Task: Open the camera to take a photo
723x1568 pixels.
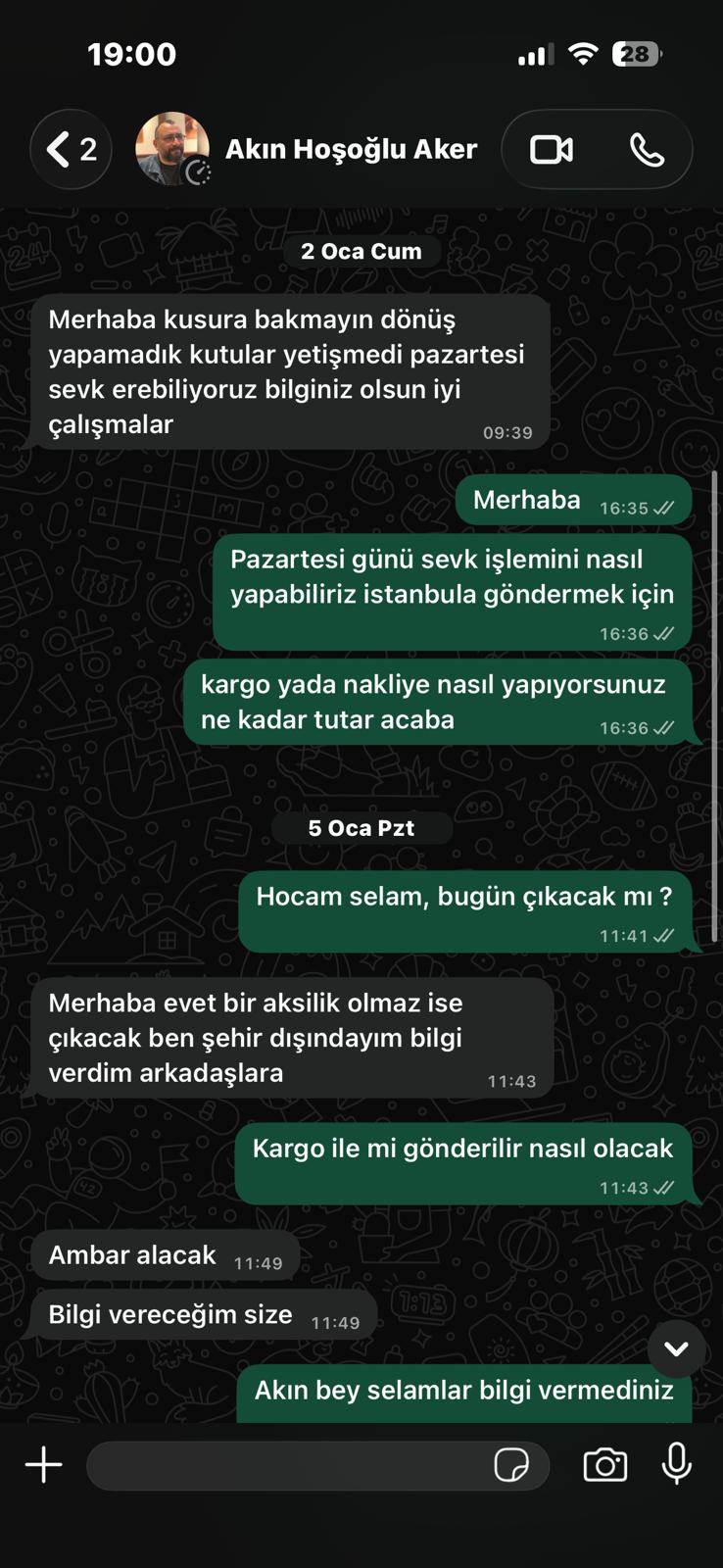Action: coord(604,1465)
